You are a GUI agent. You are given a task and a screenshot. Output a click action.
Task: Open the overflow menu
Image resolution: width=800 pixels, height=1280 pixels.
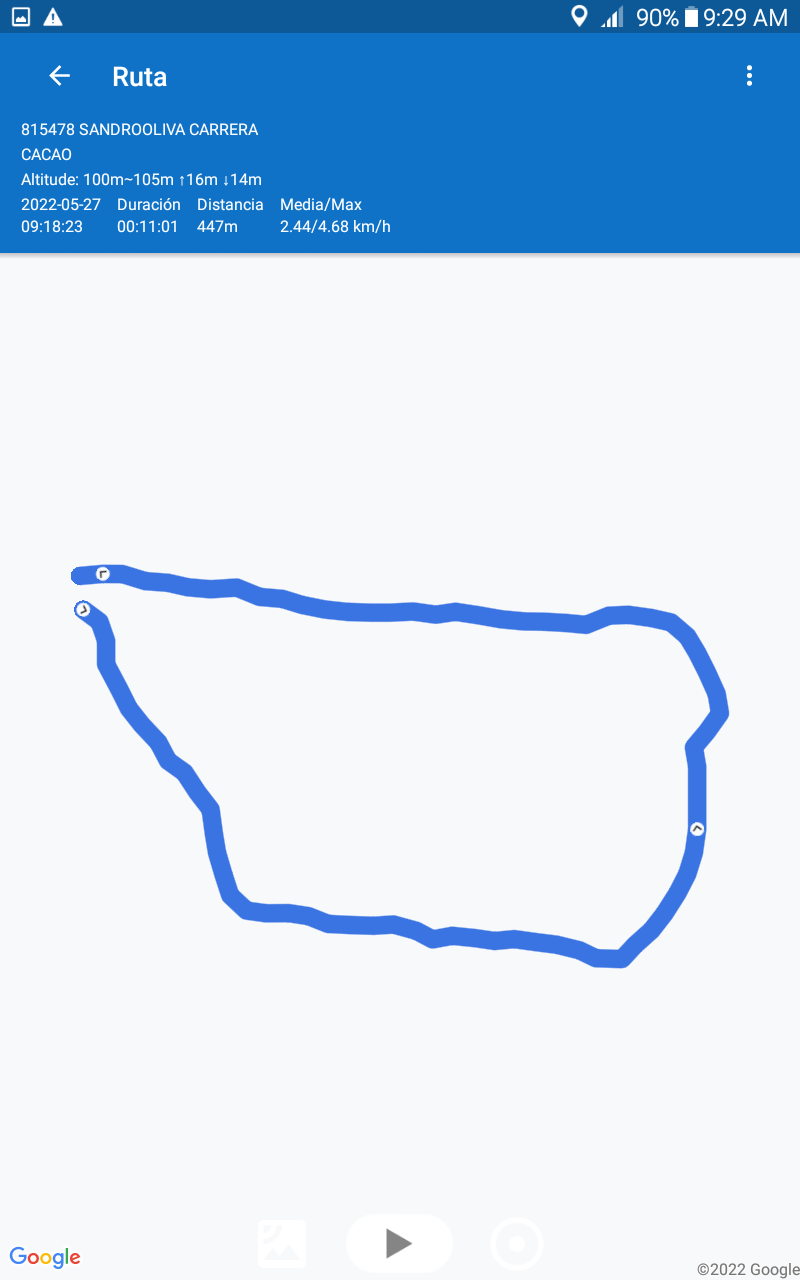pos(749,76)
